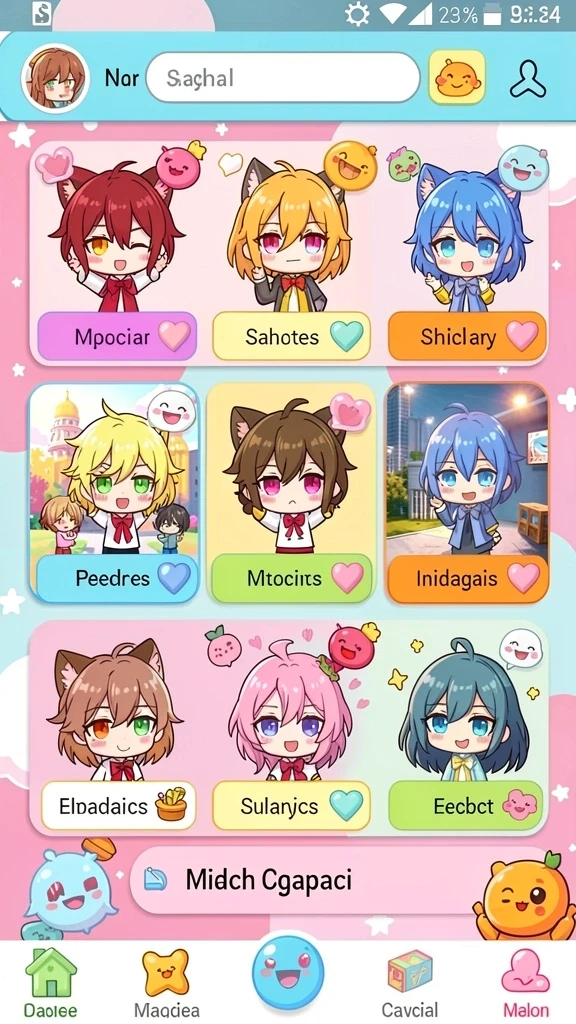View the Inidagais card
Image resolution: width=576 pixels, height=1024 pixels.
coord(467,493)
